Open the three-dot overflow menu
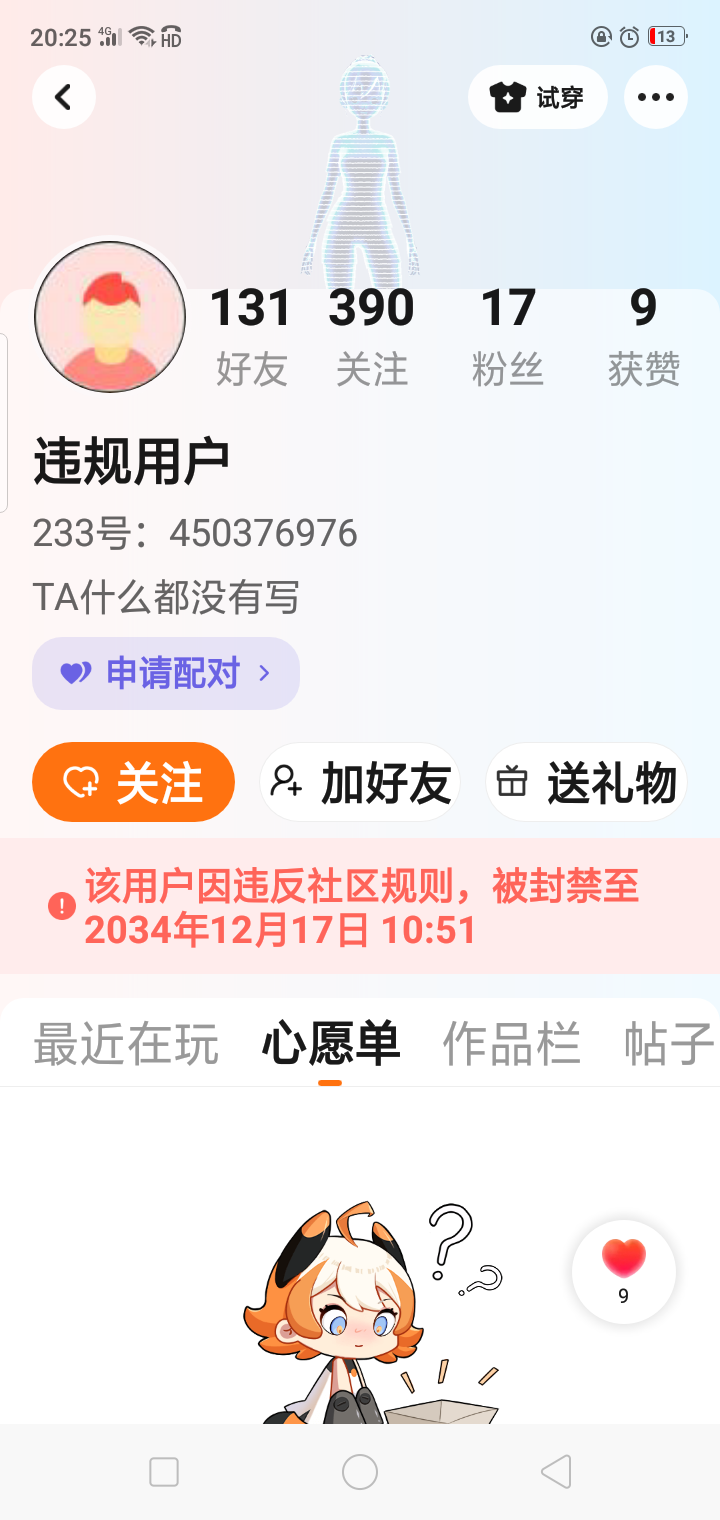The width and height of the screenshot is (720, 1520). 656,97
